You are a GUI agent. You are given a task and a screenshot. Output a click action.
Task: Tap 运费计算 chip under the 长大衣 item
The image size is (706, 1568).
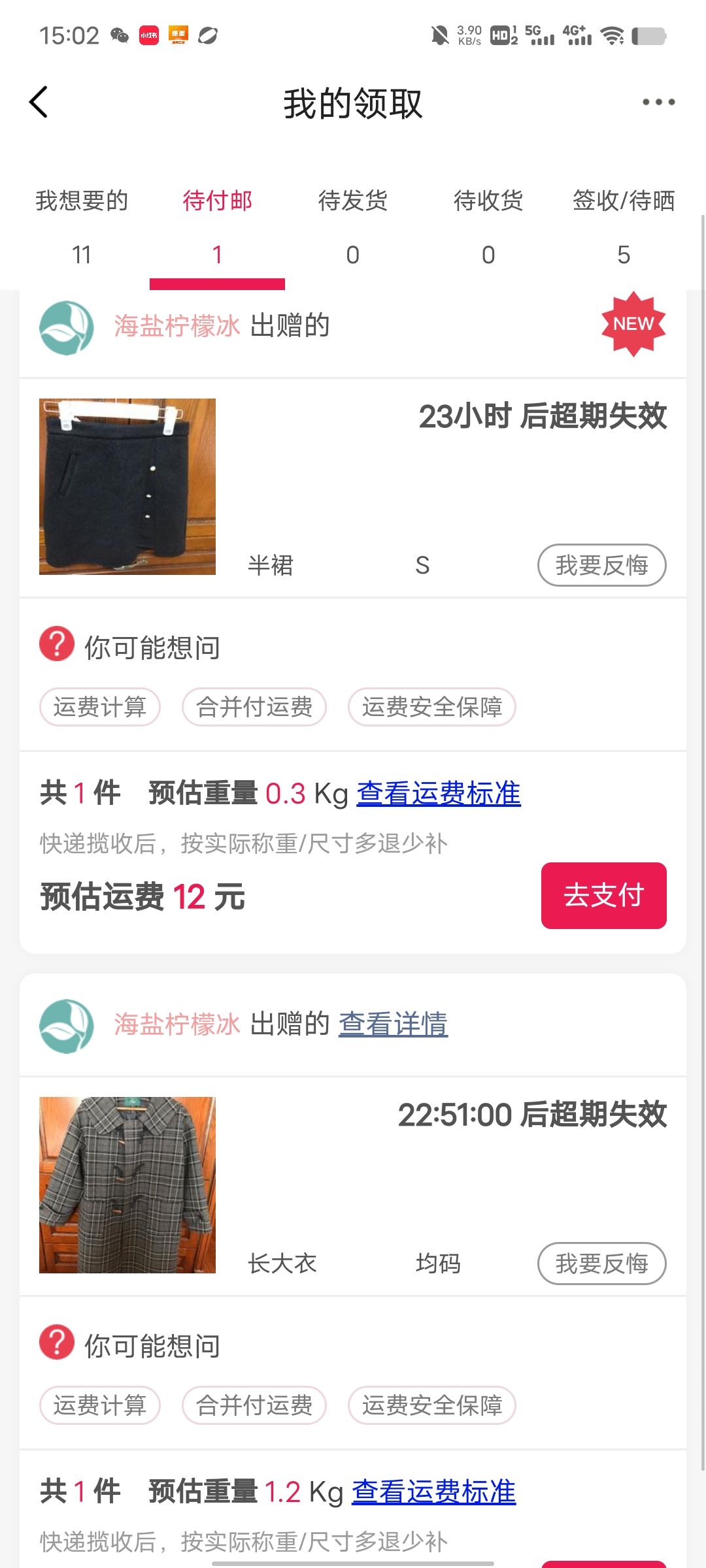tap(100, 1405)
